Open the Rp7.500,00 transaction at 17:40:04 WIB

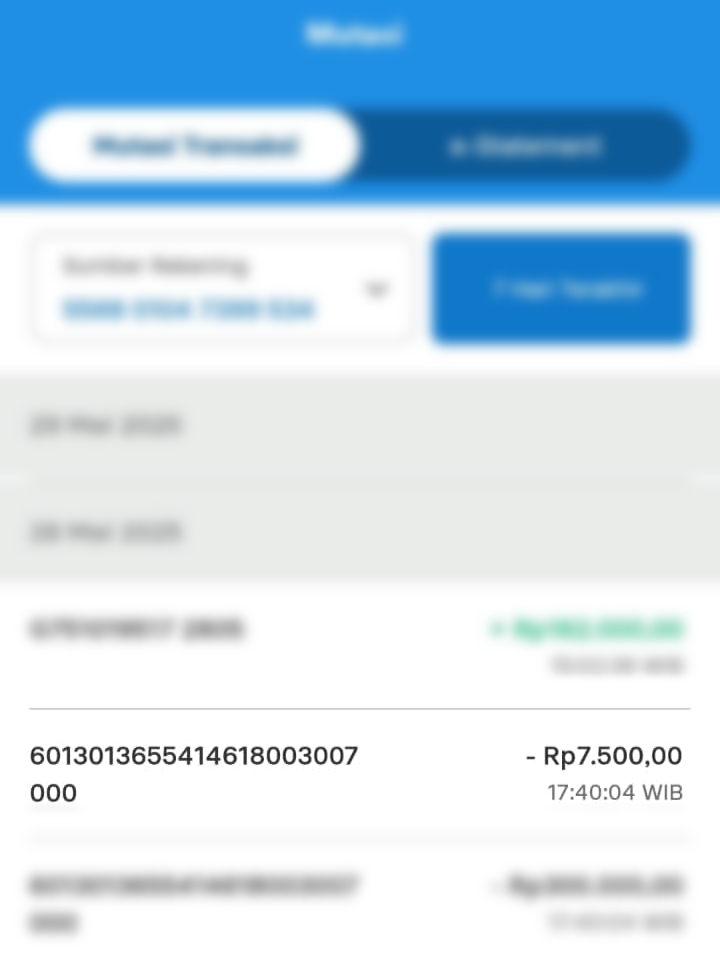pyautogui.click(x=358, y=774)
